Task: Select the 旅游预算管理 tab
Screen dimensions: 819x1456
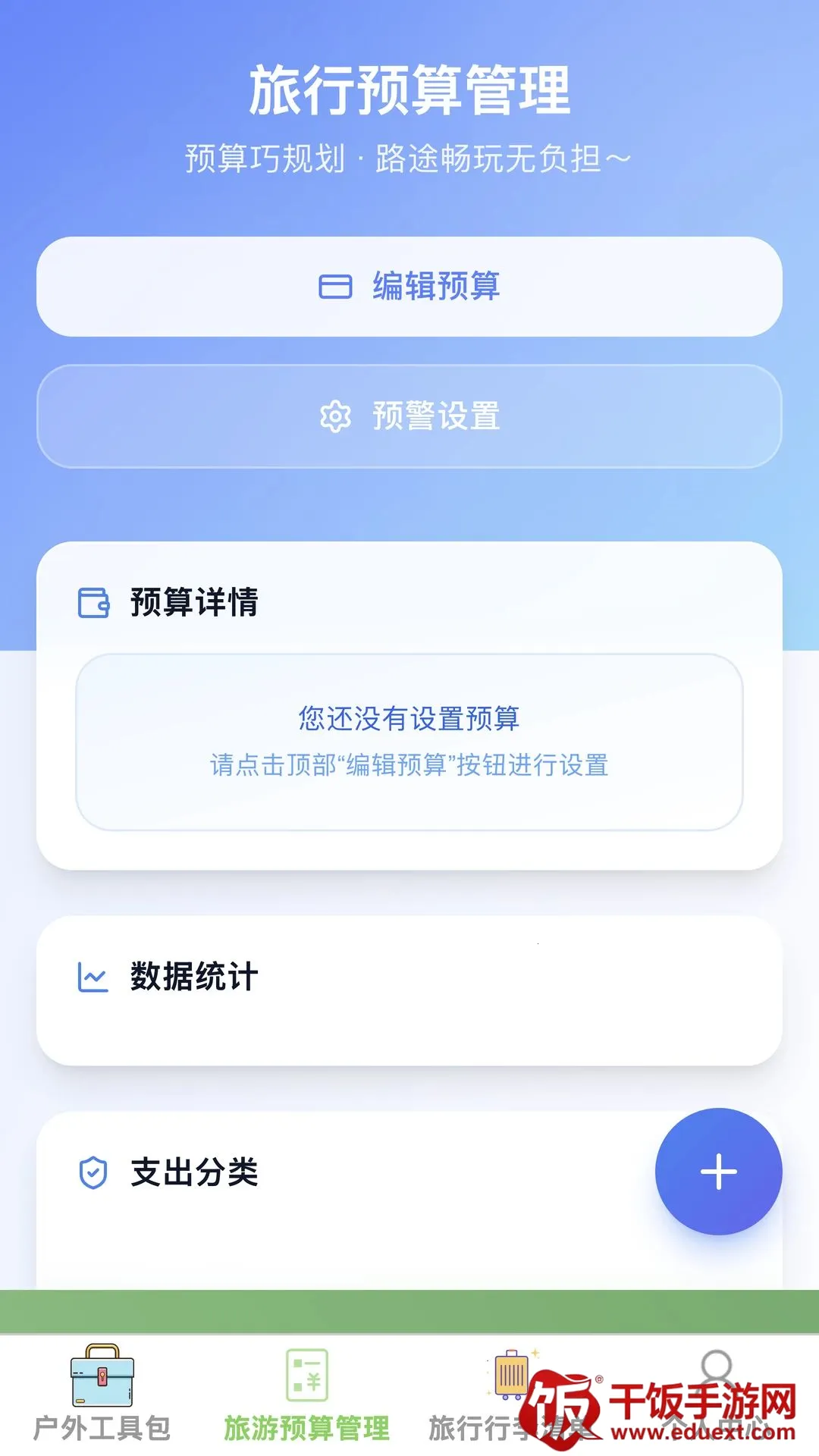Action: [x=307, y=1394]
